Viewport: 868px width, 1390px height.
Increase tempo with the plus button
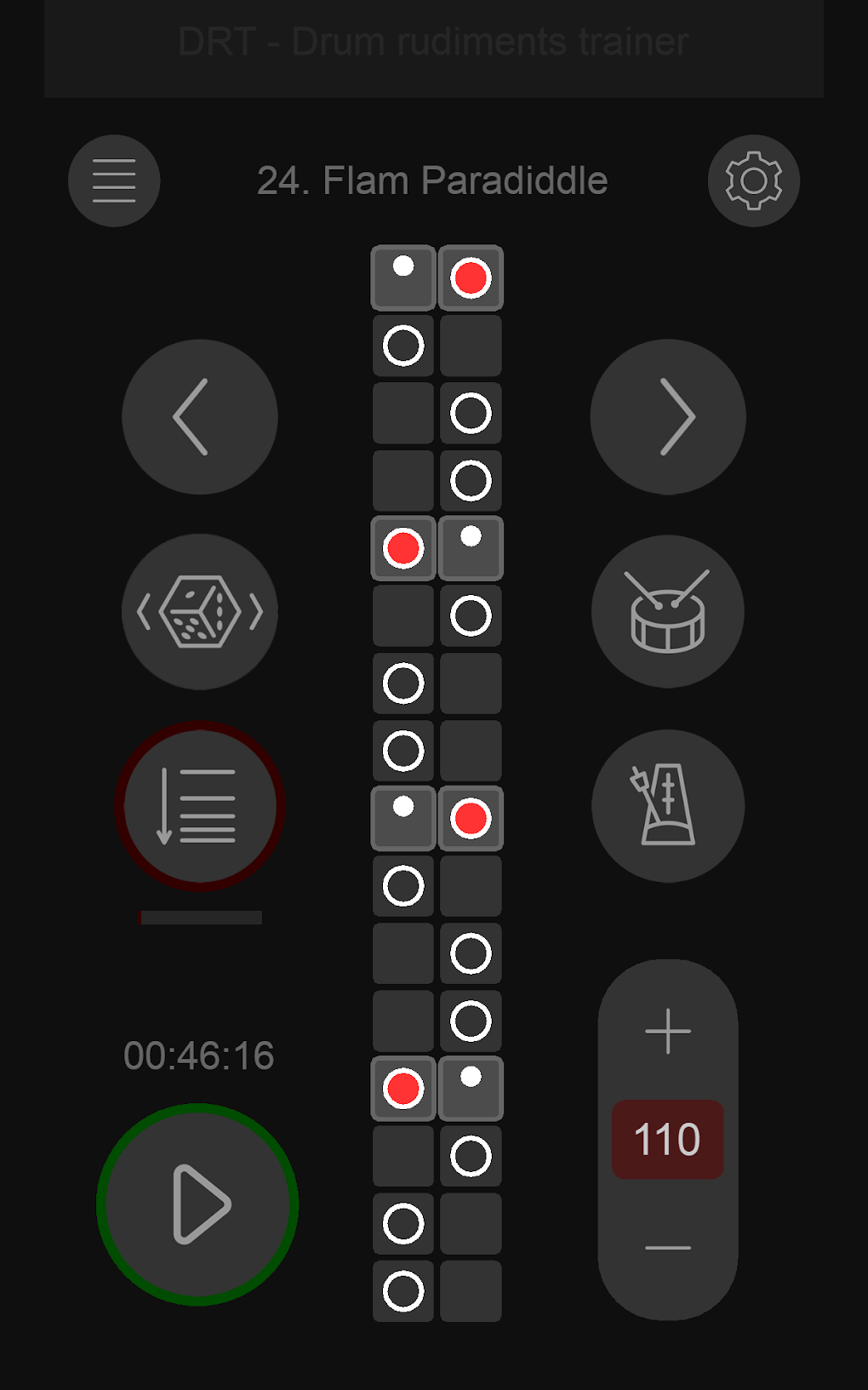tap(668, 1032)
